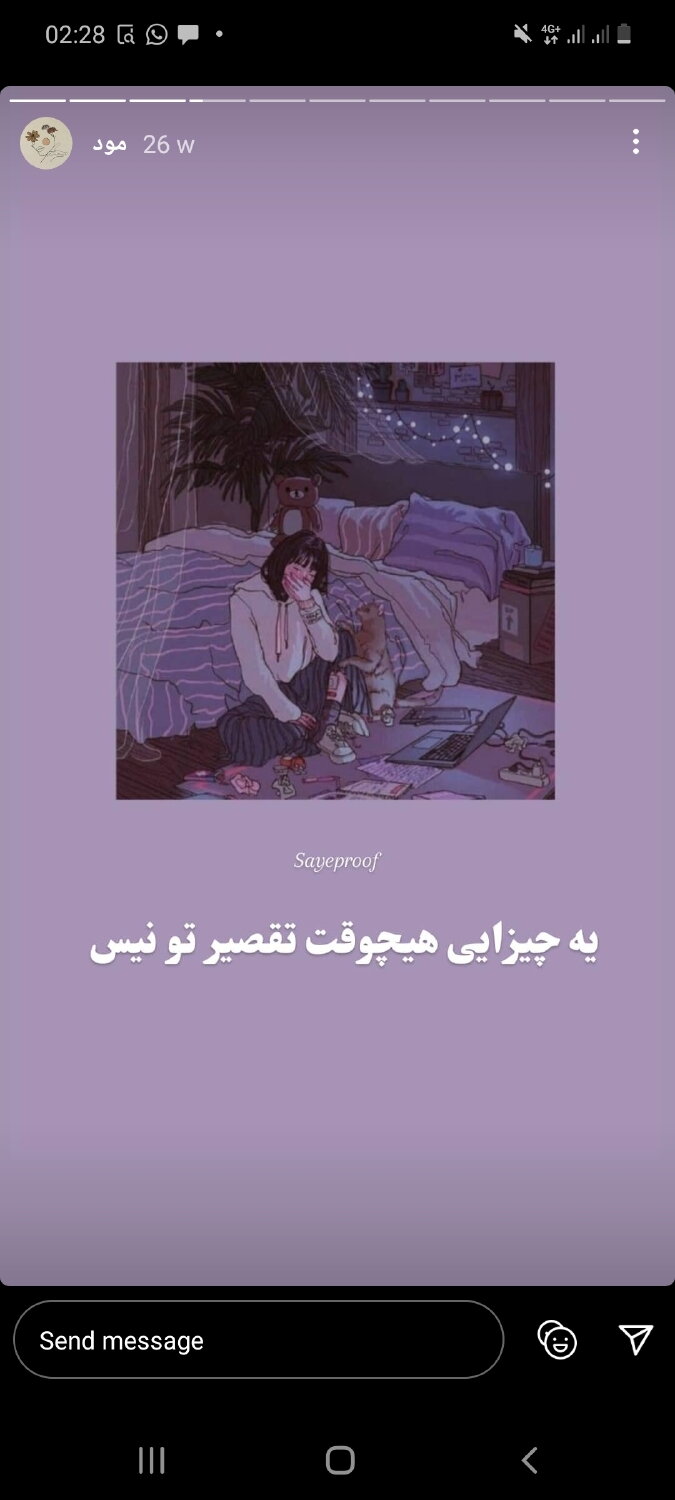This screenshot has width=675, height=1500.
Task: Open the story's three-dot options menu
Action: coord(635,142)
